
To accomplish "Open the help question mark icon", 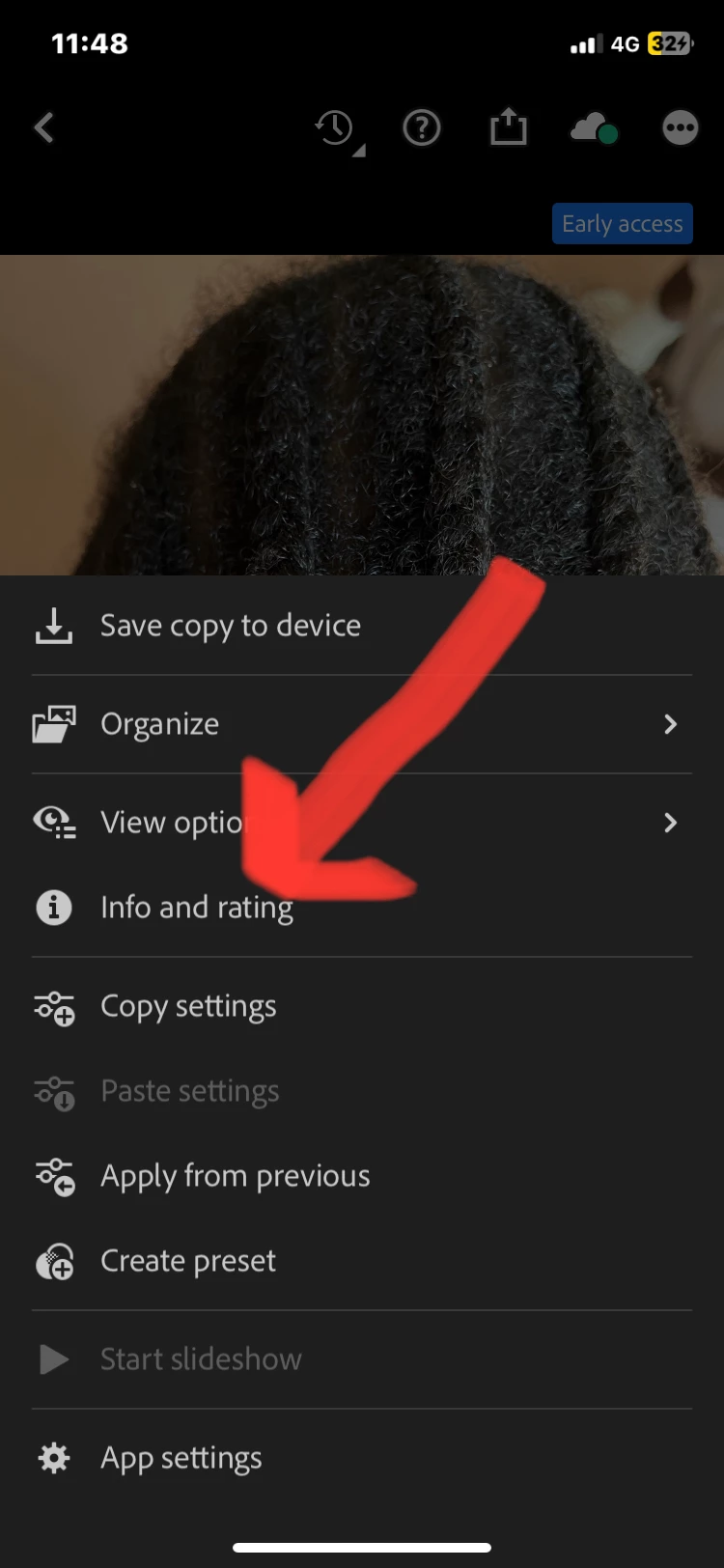I will tap(422, 127).
